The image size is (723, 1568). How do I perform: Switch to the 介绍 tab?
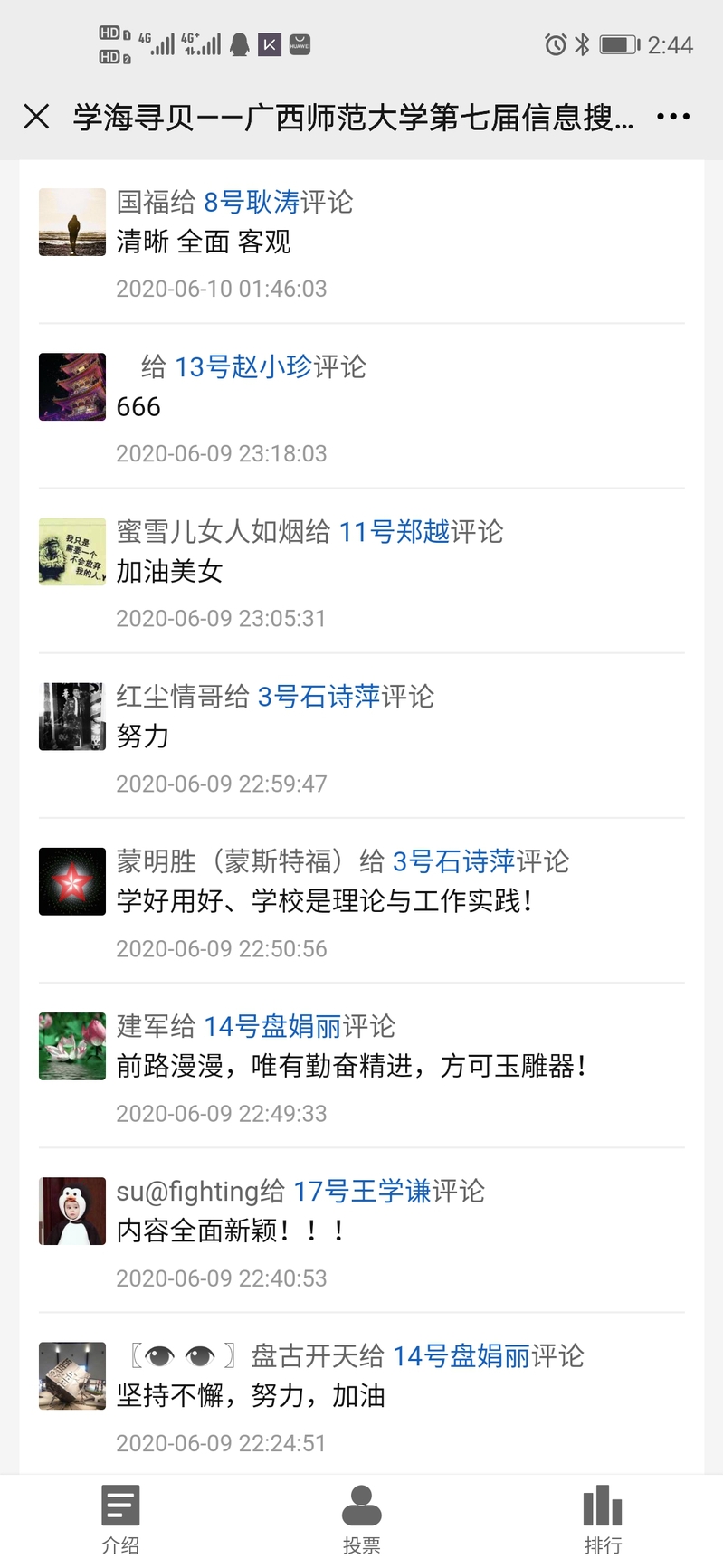120,1519
